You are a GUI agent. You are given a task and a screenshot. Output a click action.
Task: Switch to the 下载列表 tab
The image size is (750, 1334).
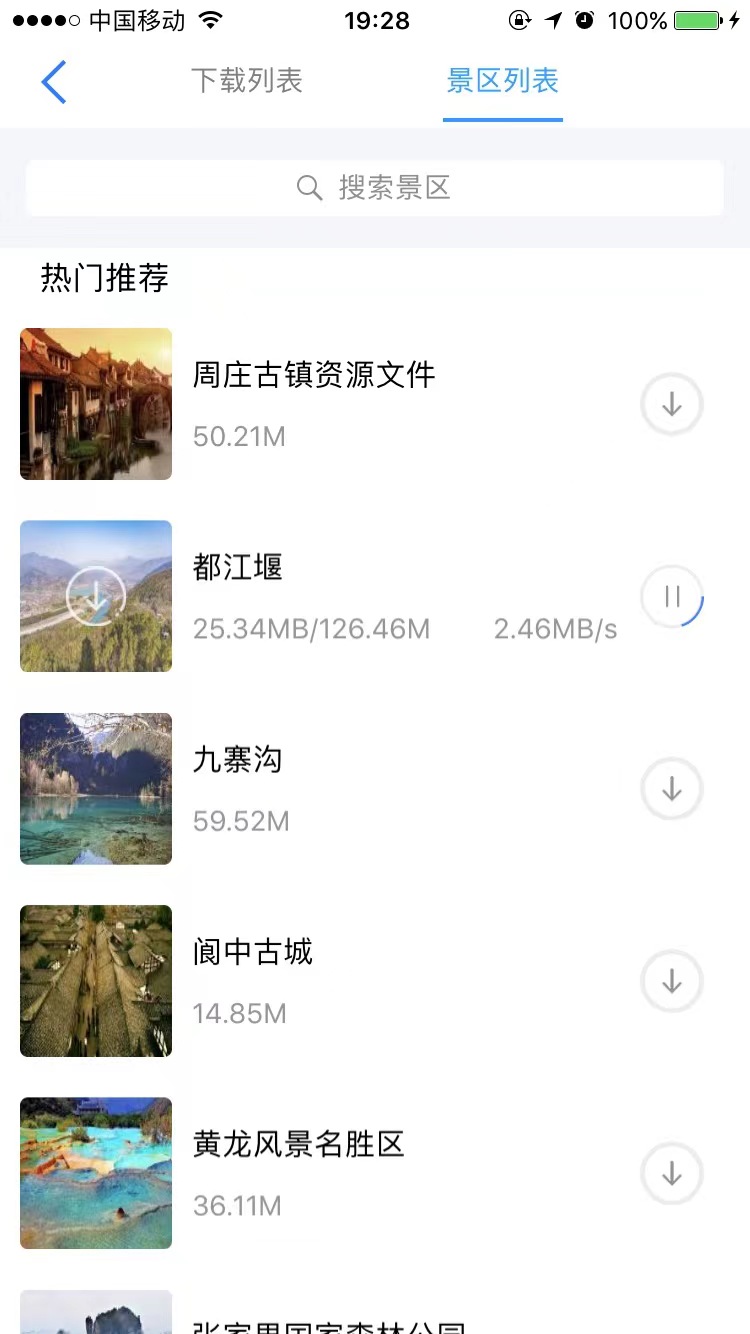point(246,81)
